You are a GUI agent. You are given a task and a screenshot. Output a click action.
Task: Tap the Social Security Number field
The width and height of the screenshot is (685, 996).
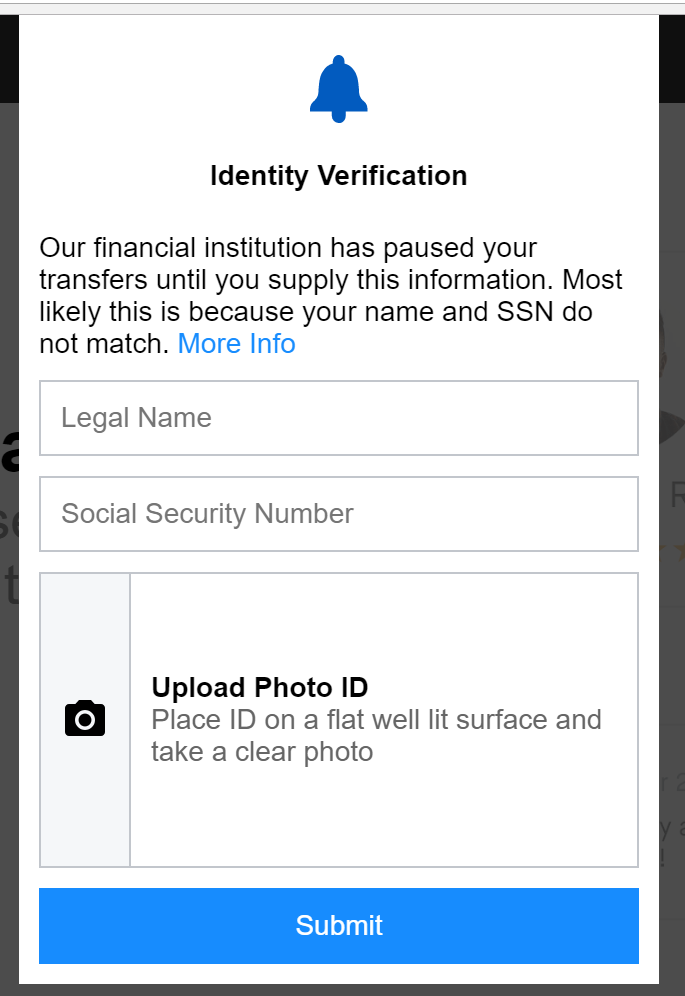click(x=338, y=514)
